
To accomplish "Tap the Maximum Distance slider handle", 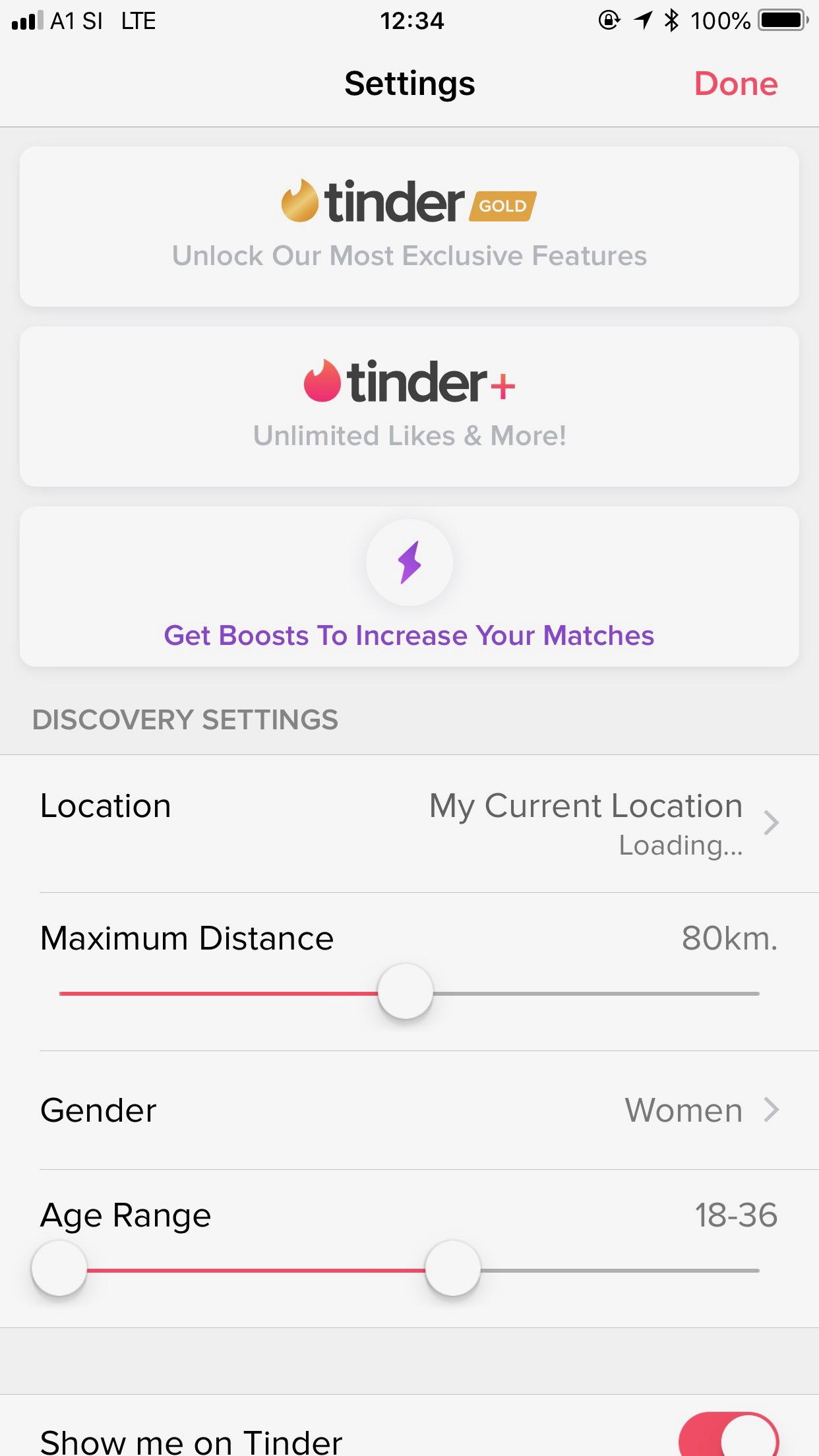I will (406, 992).
